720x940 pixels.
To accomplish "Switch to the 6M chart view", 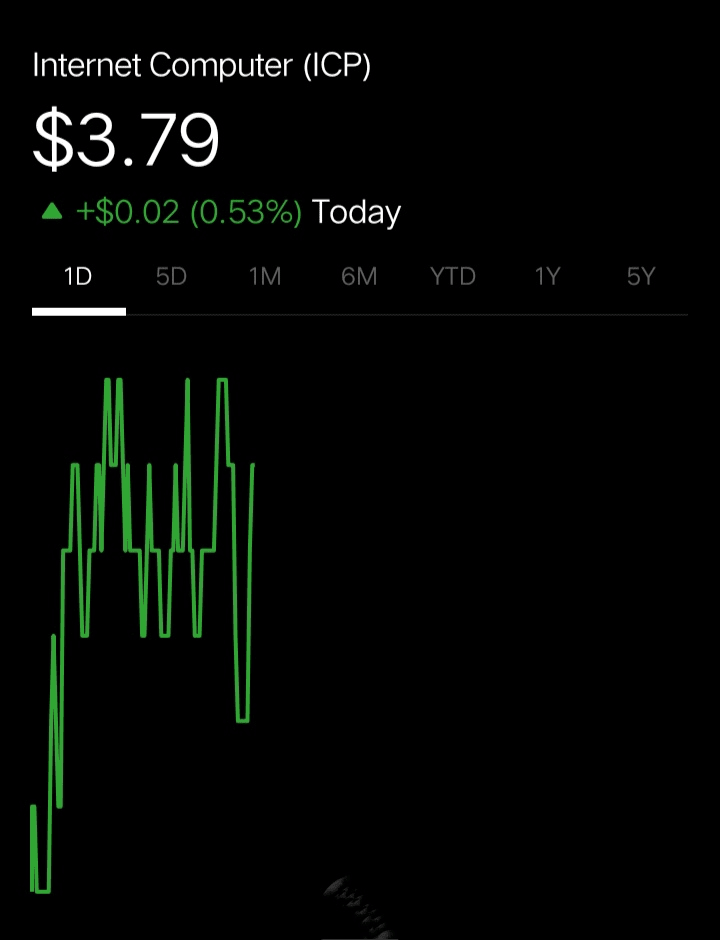I will click(359, 276).
